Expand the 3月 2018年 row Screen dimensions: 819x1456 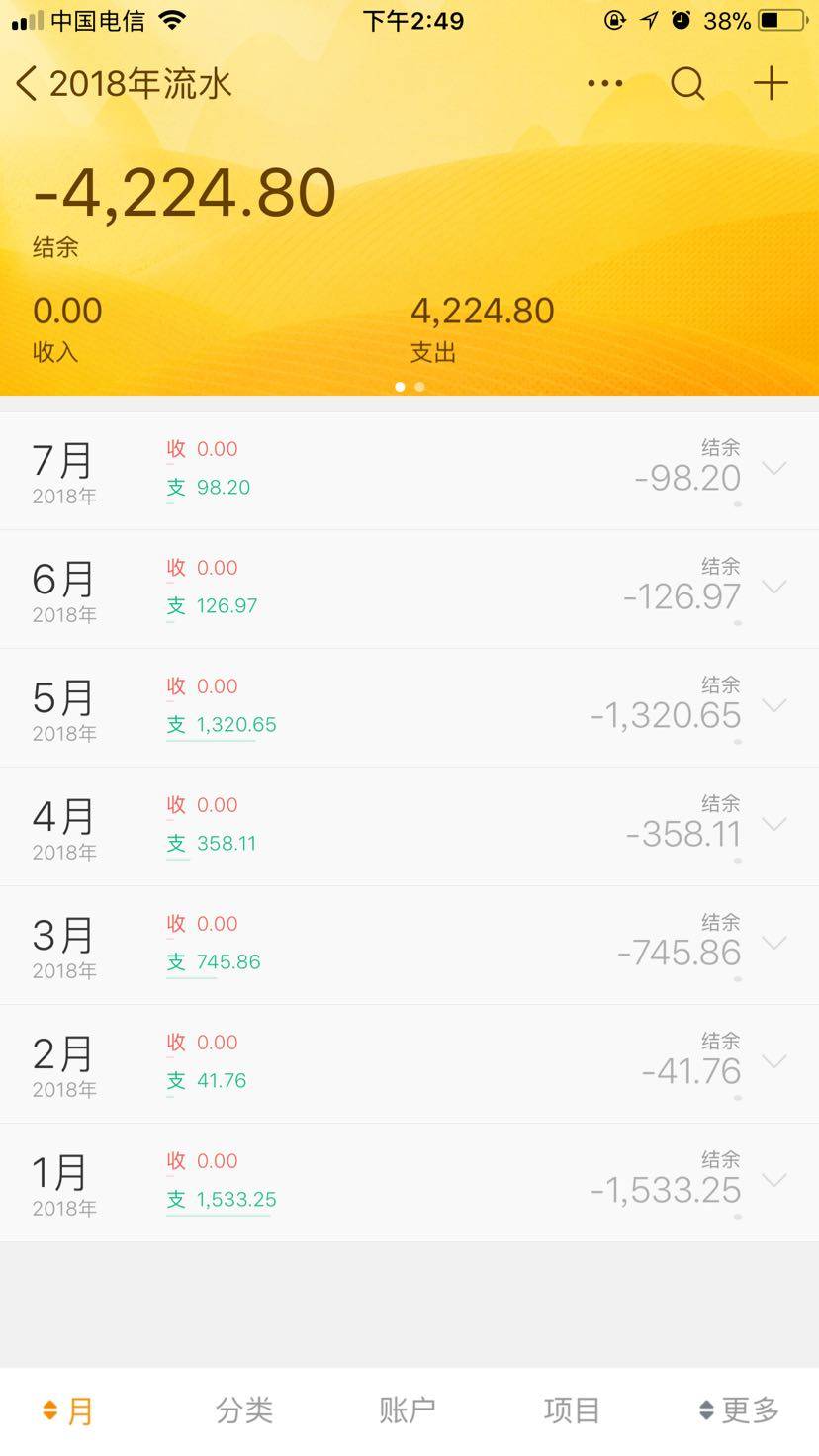[773, 944]
